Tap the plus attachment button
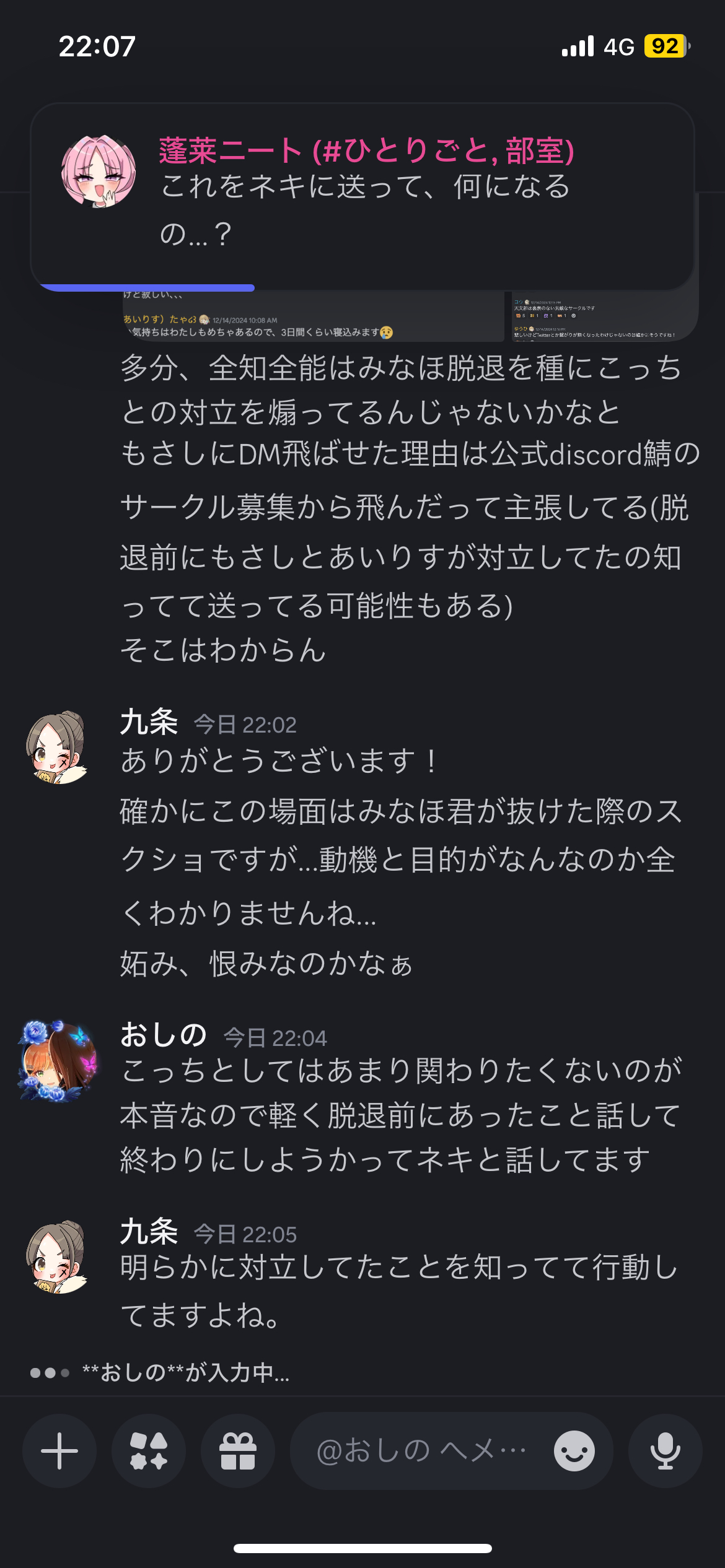The image size is (725, 1568). pos(59,1451)
